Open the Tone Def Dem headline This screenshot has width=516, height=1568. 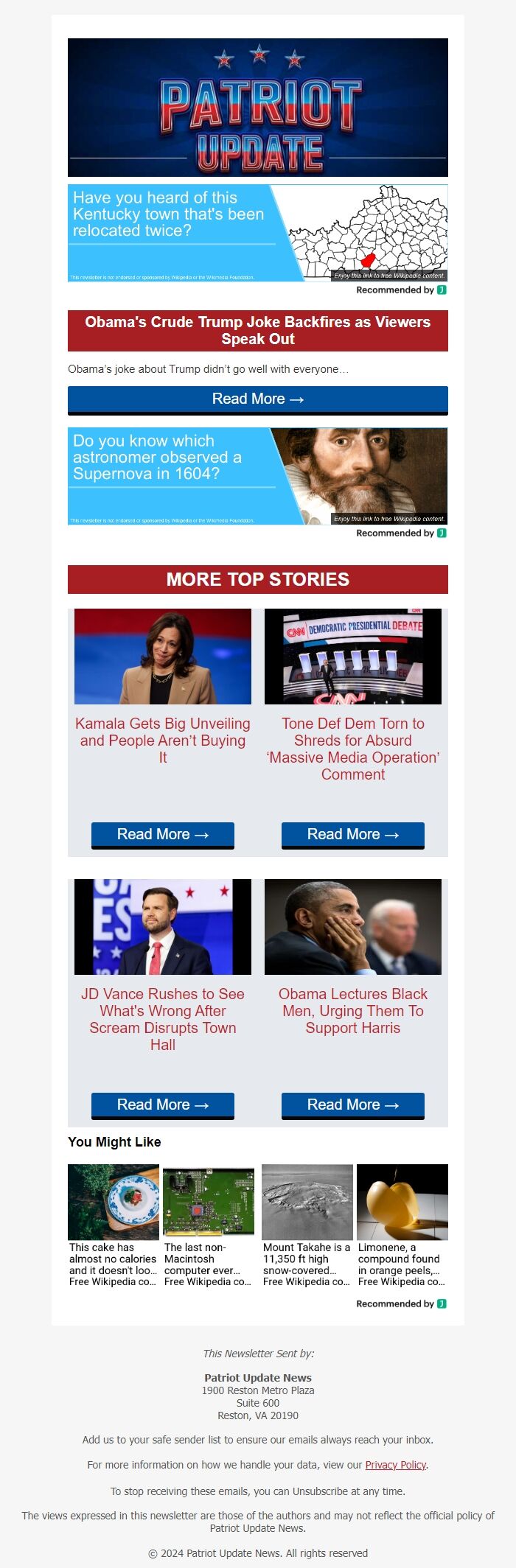coord(353,749)
